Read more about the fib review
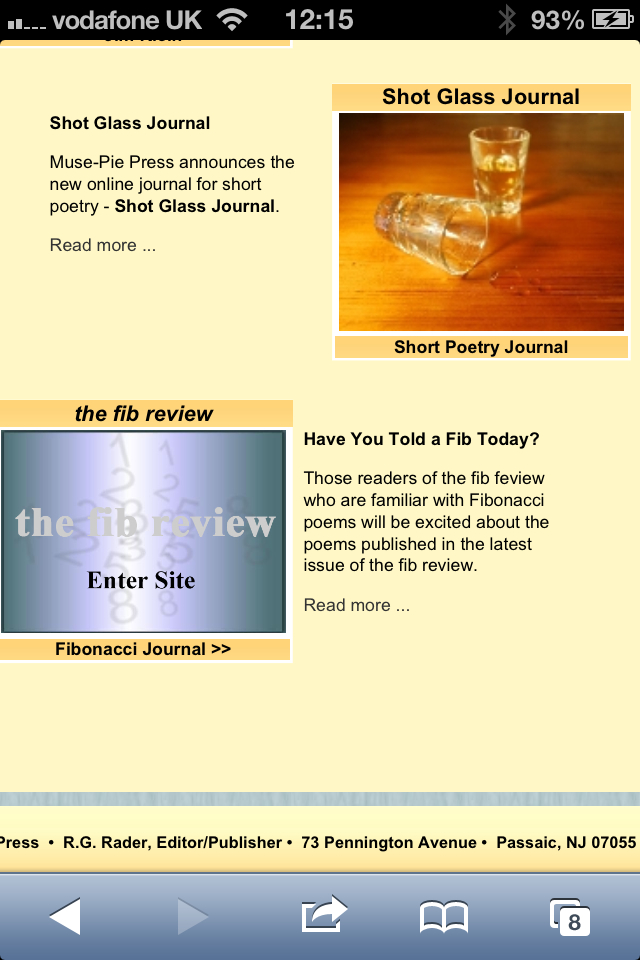The image size is (640, 960). pyautogui.click(x=357, y=605)
